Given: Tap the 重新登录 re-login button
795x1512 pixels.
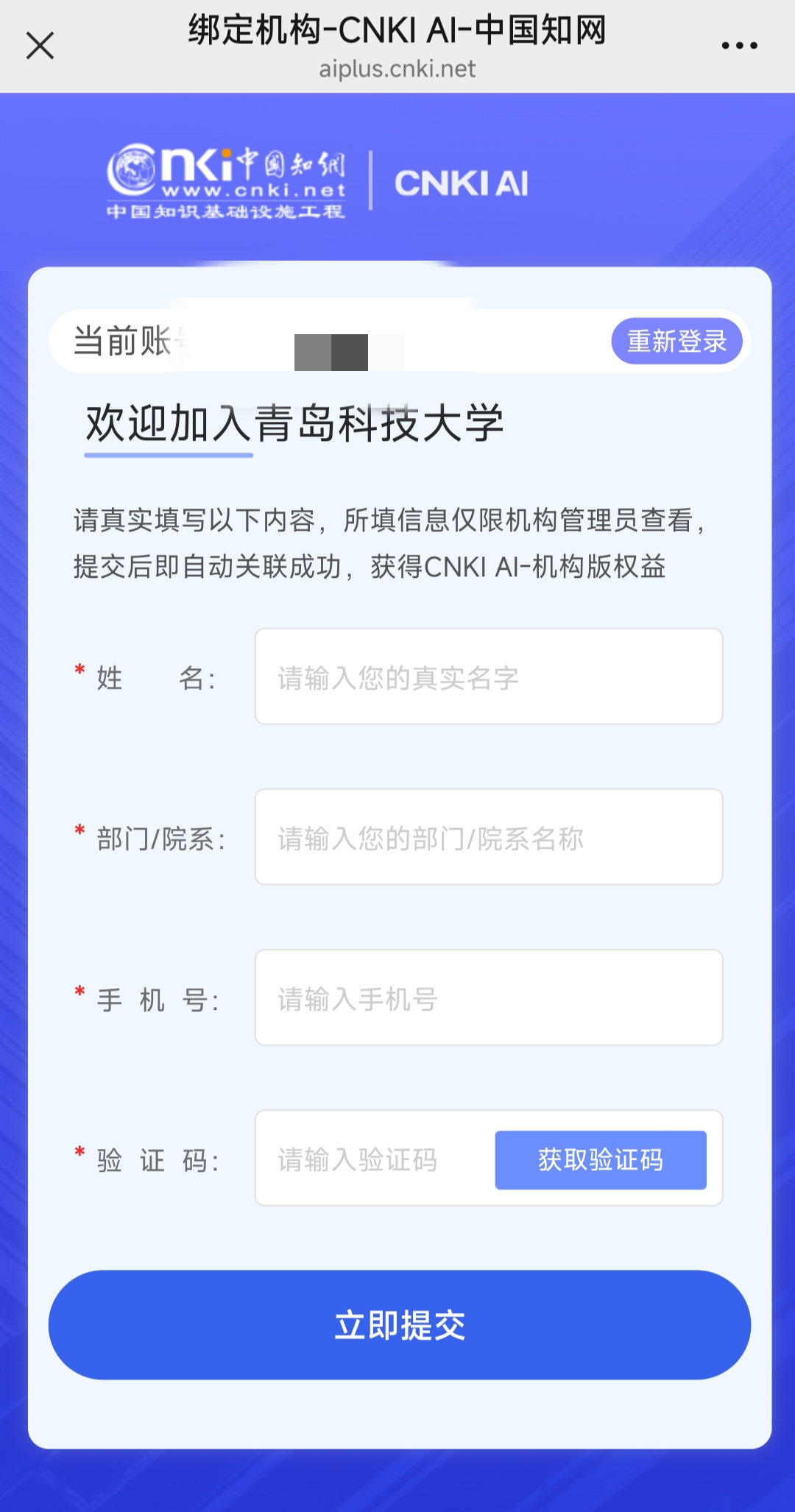Looking at the screenshot, I should (x=676, y=341).
